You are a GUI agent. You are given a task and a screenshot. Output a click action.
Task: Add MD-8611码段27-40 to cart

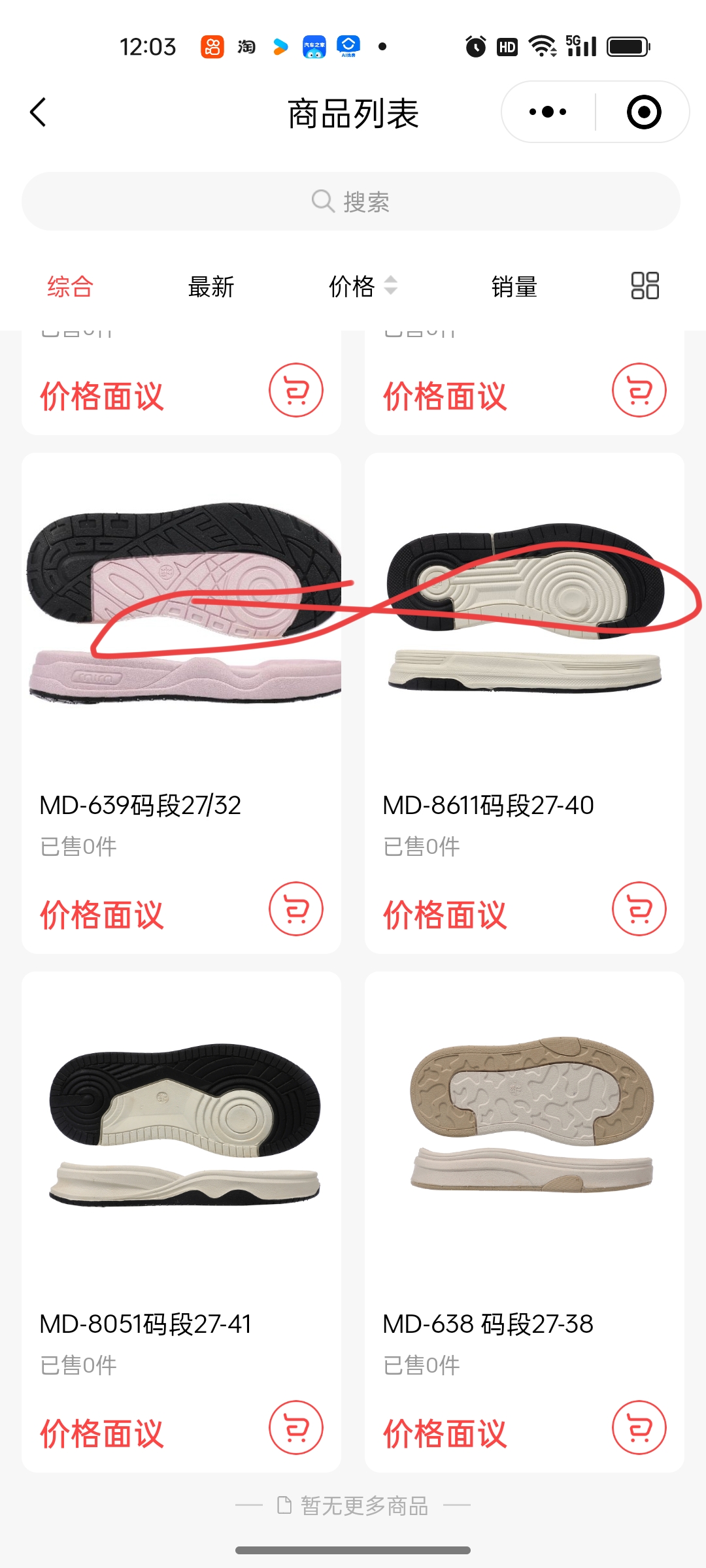pyautogui.click(x=639, y=909)
